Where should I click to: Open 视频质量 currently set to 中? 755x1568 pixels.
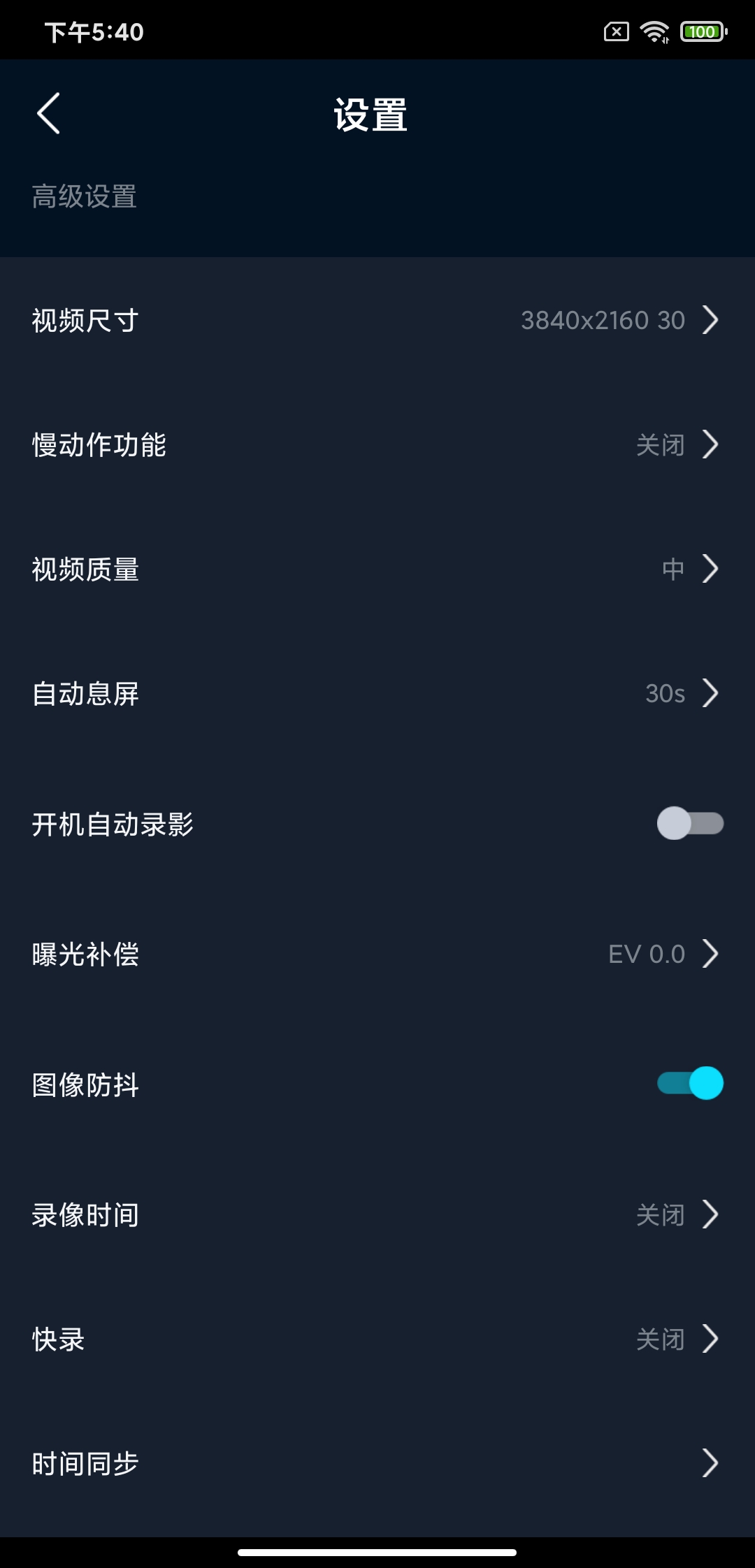[377, 569]
